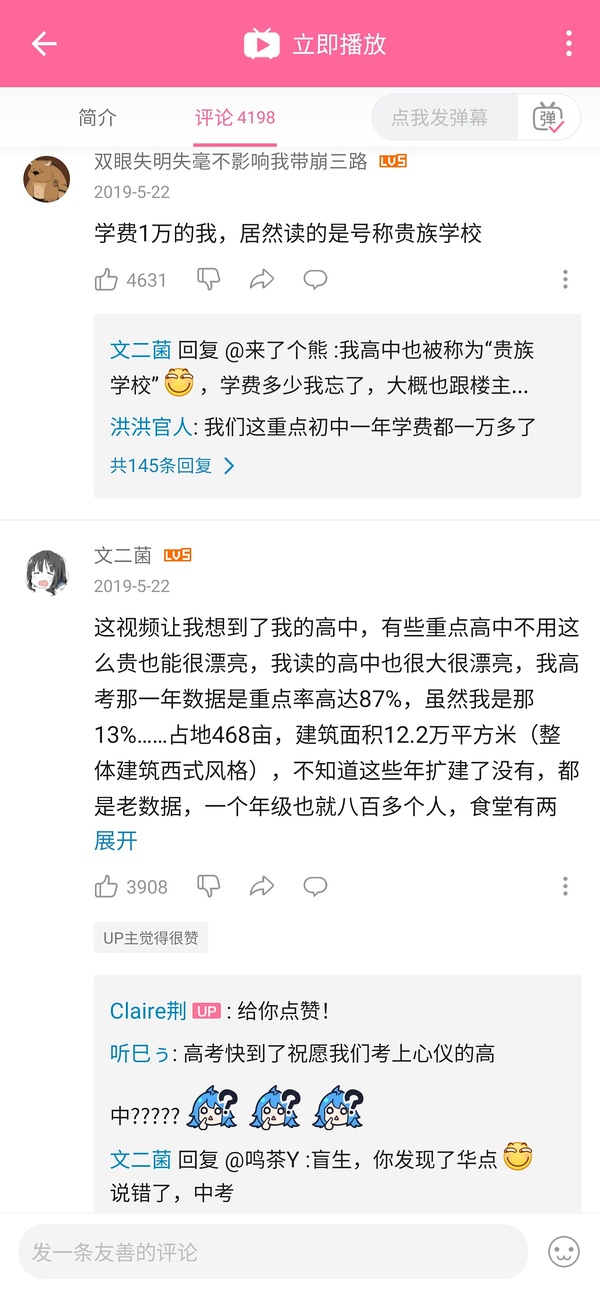Go back using the top-left arrow
The height and width of the screenshot is (1291, 600).
click(x=43, y=43)
